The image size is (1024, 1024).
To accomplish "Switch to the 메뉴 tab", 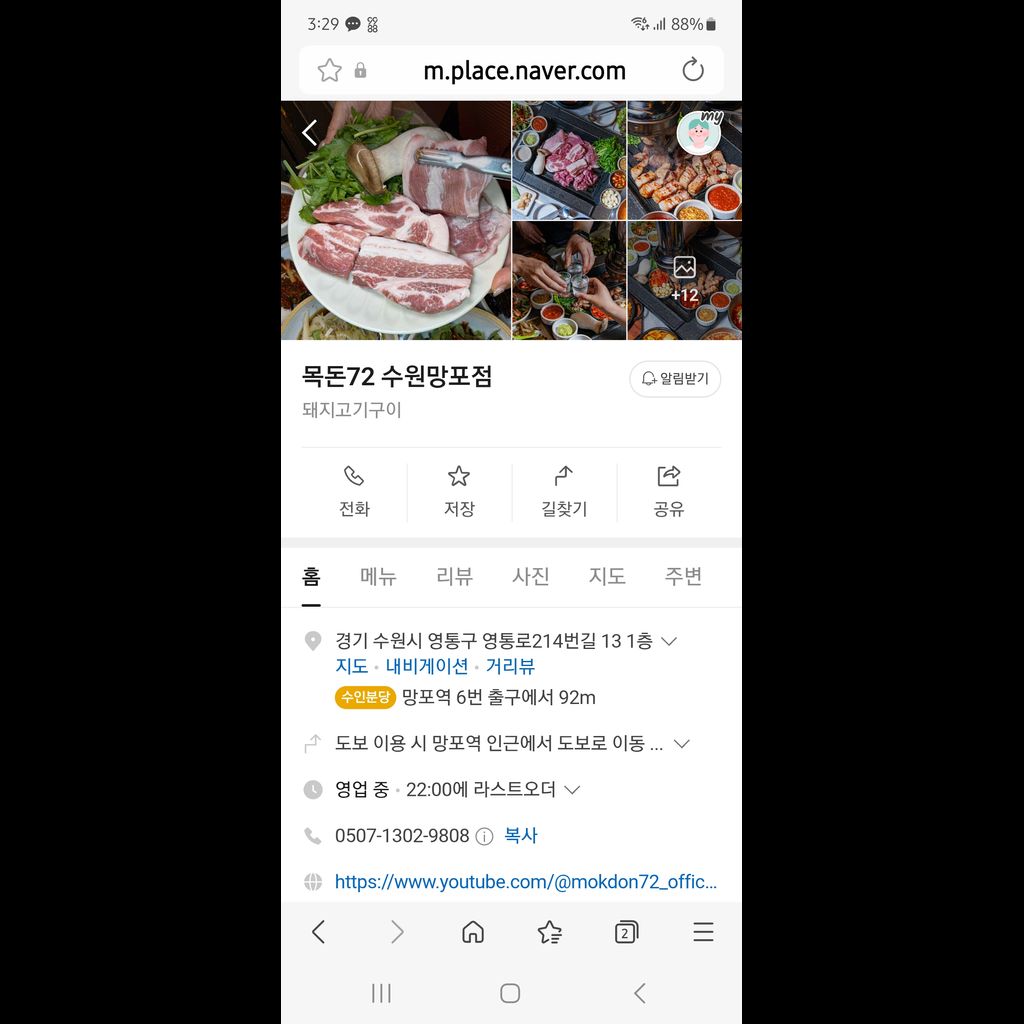I will [x=378, y=576].
